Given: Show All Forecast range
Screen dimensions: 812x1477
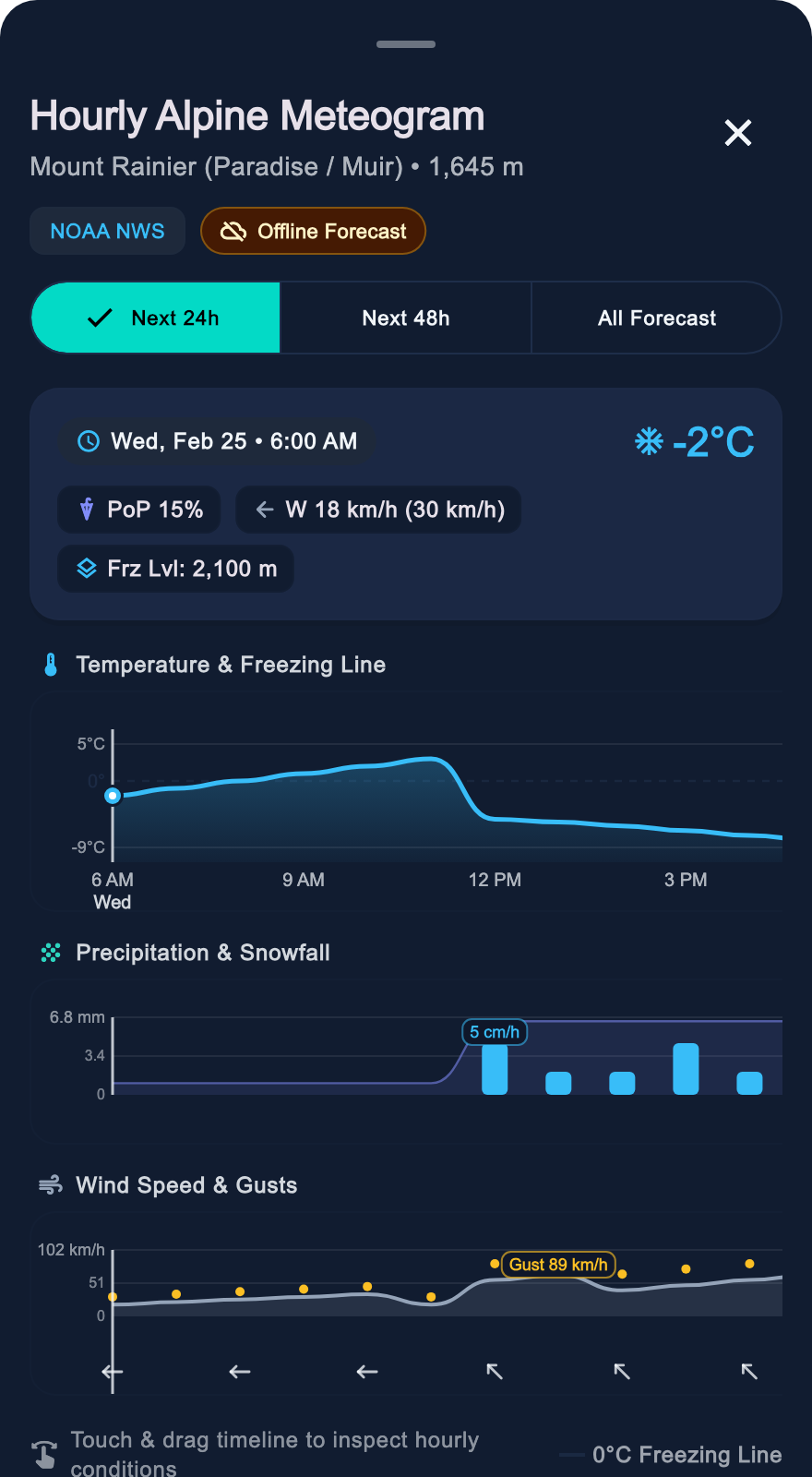Looking at the screenshot, I should point(657,318).
